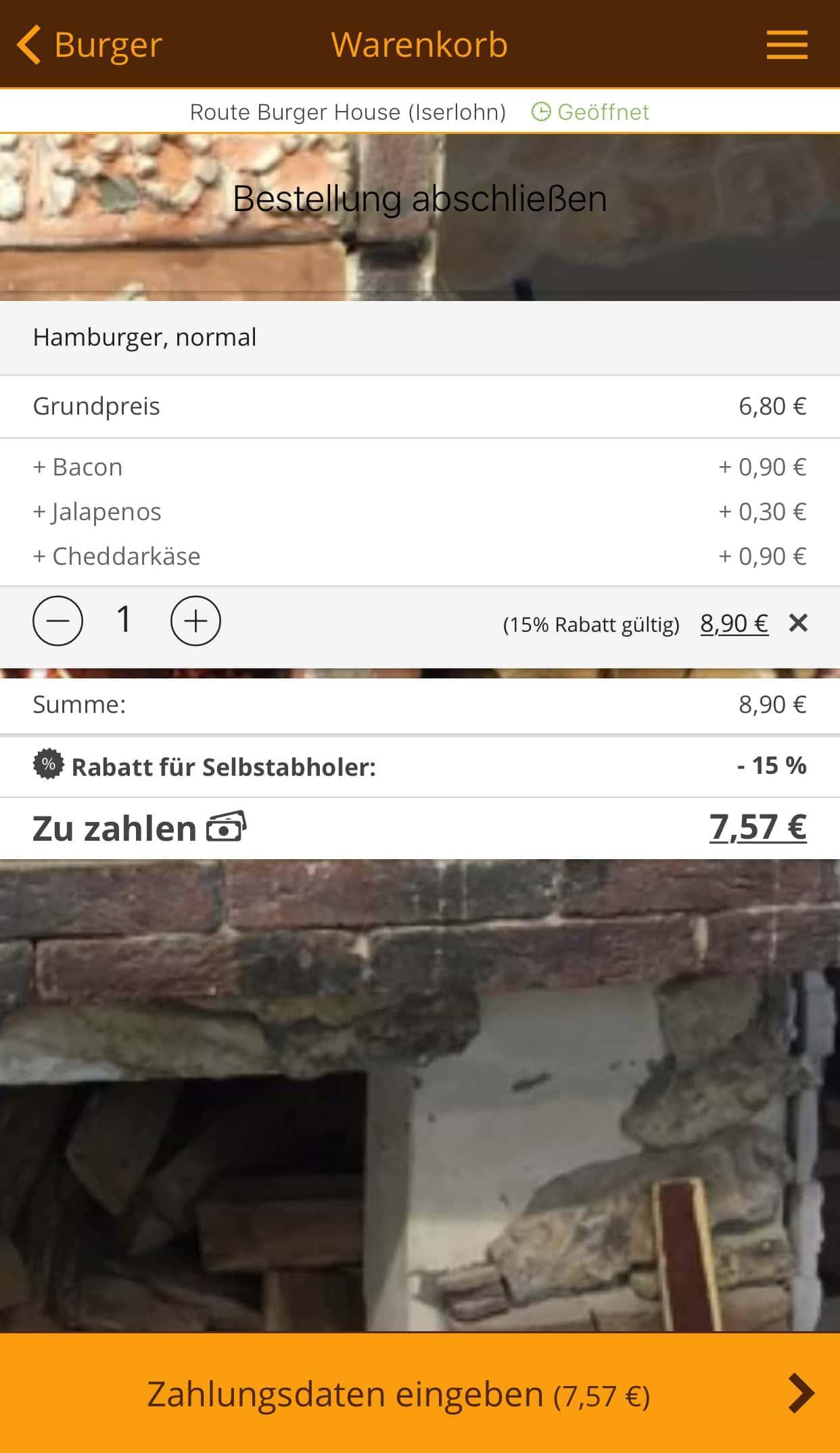Go back to the Burger menu
This screenshot has width=840, height=1453.
pyautogui.click(x=88, y=45)
